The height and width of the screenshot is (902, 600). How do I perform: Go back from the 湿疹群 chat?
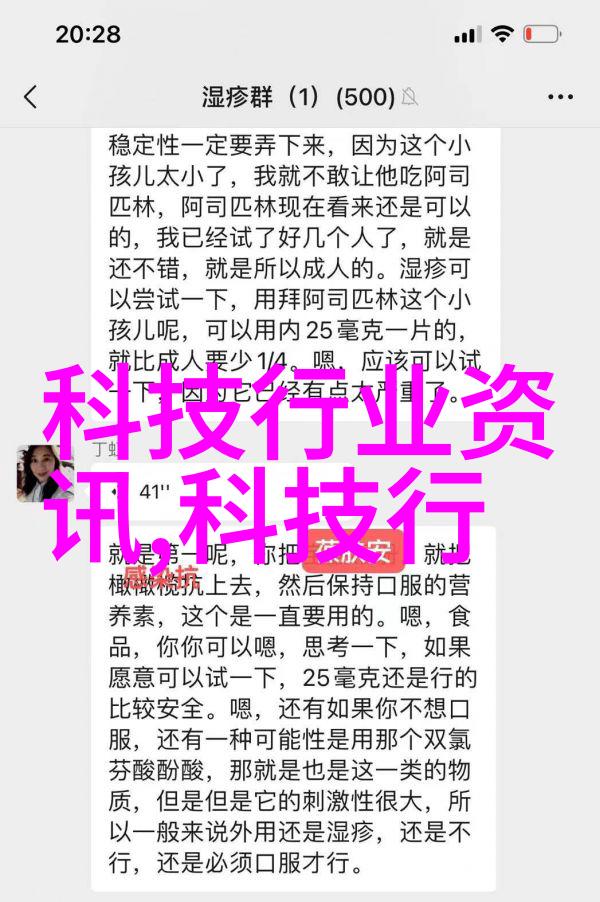click(x=31, y=97)
